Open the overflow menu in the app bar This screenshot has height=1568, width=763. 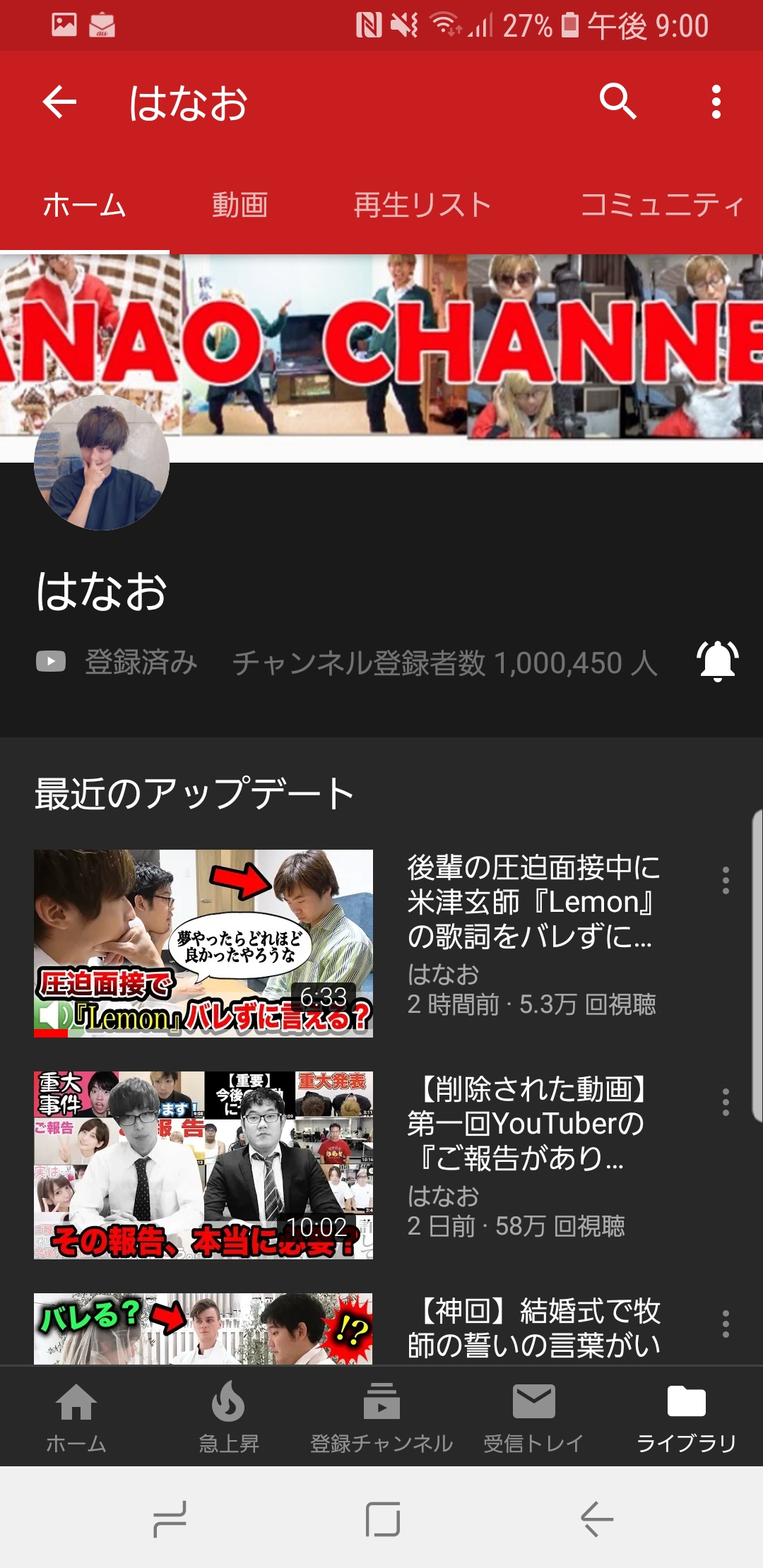(x=716, y=102)
